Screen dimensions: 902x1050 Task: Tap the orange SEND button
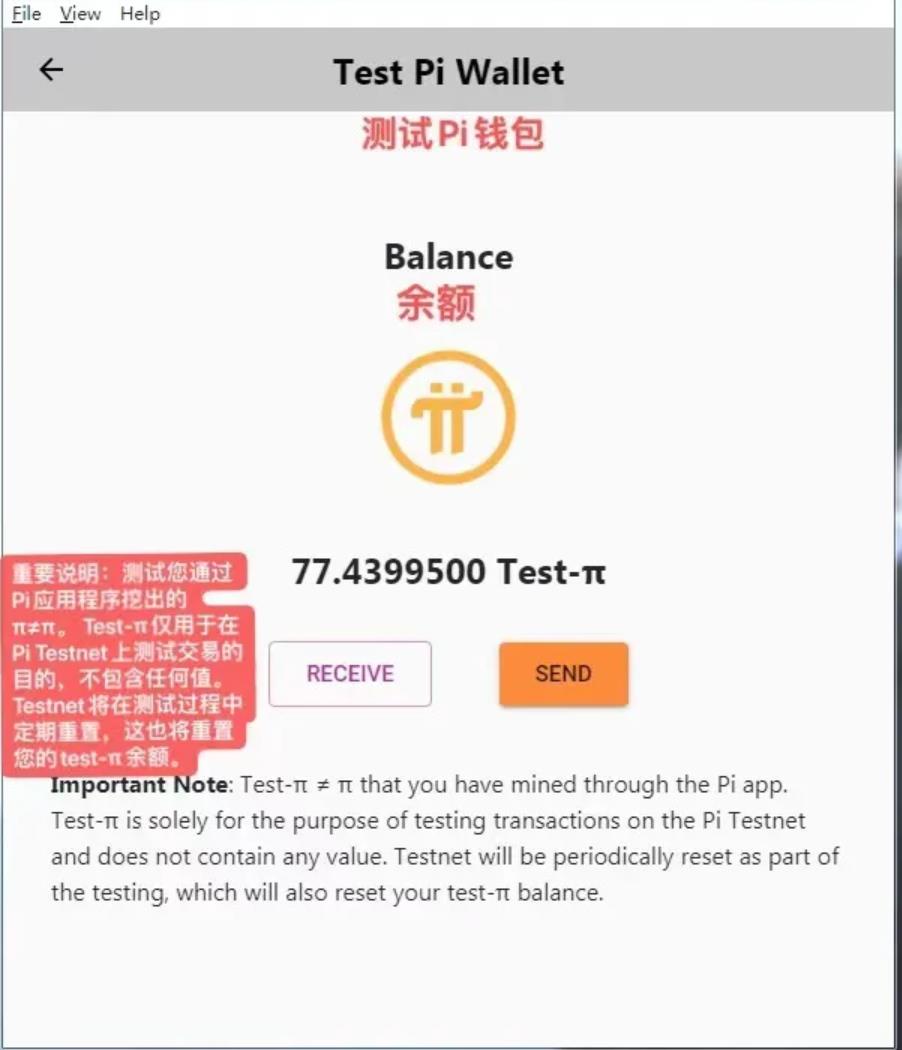(563, 674)
